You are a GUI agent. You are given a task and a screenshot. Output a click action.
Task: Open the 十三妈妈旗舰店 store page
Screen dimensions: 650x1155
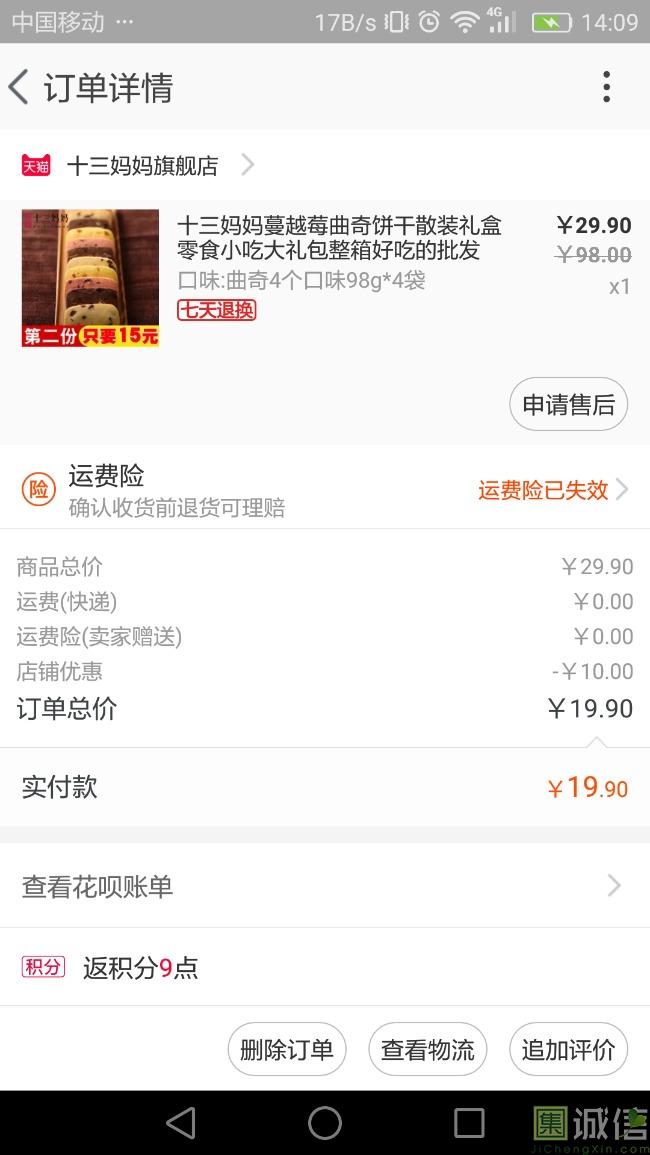point(142,165)
